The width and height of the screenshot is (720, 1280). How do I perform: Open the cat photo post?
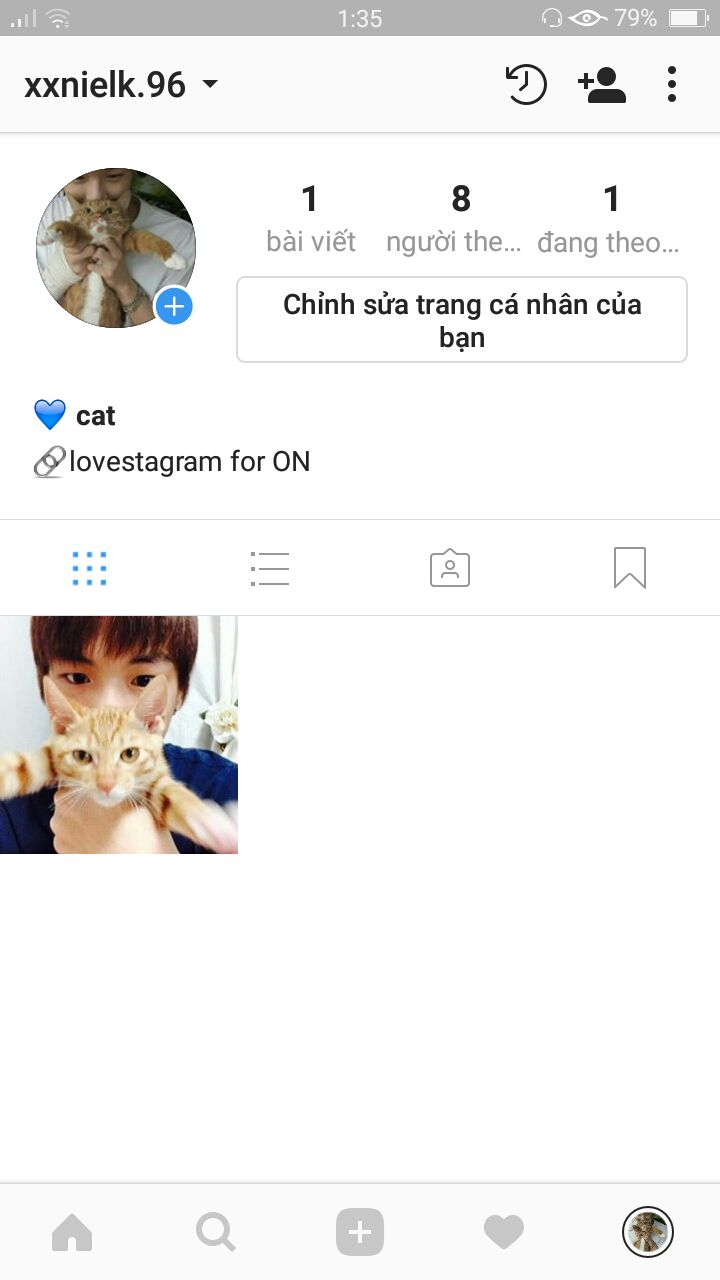119,735
